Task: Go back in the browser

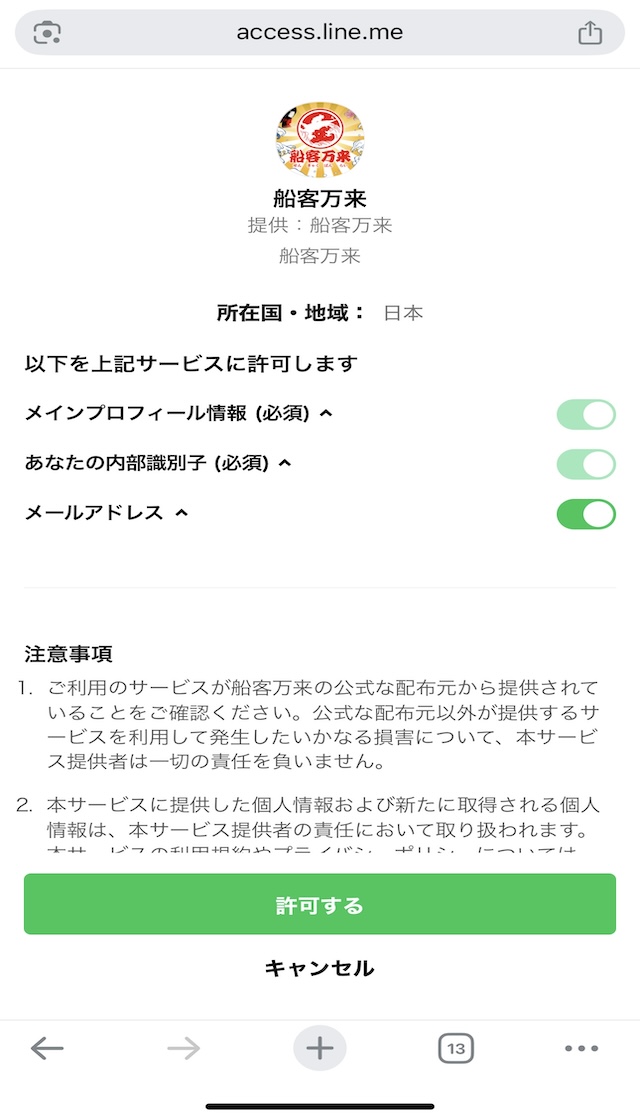Action: point(47,1048)
